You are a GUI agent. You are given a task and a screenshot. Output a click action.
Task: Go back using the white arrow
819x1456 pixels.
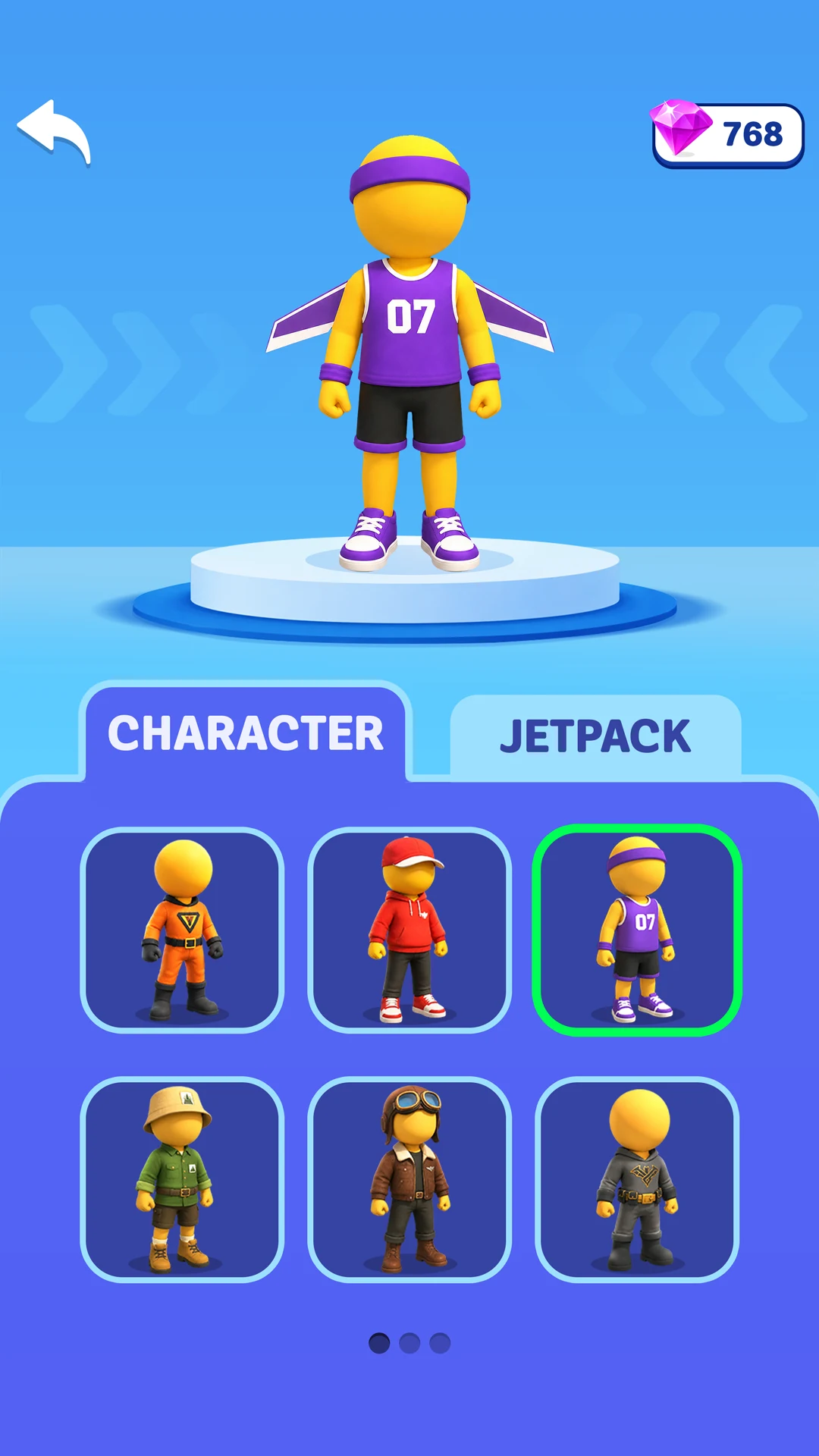[x=55, y=132]
